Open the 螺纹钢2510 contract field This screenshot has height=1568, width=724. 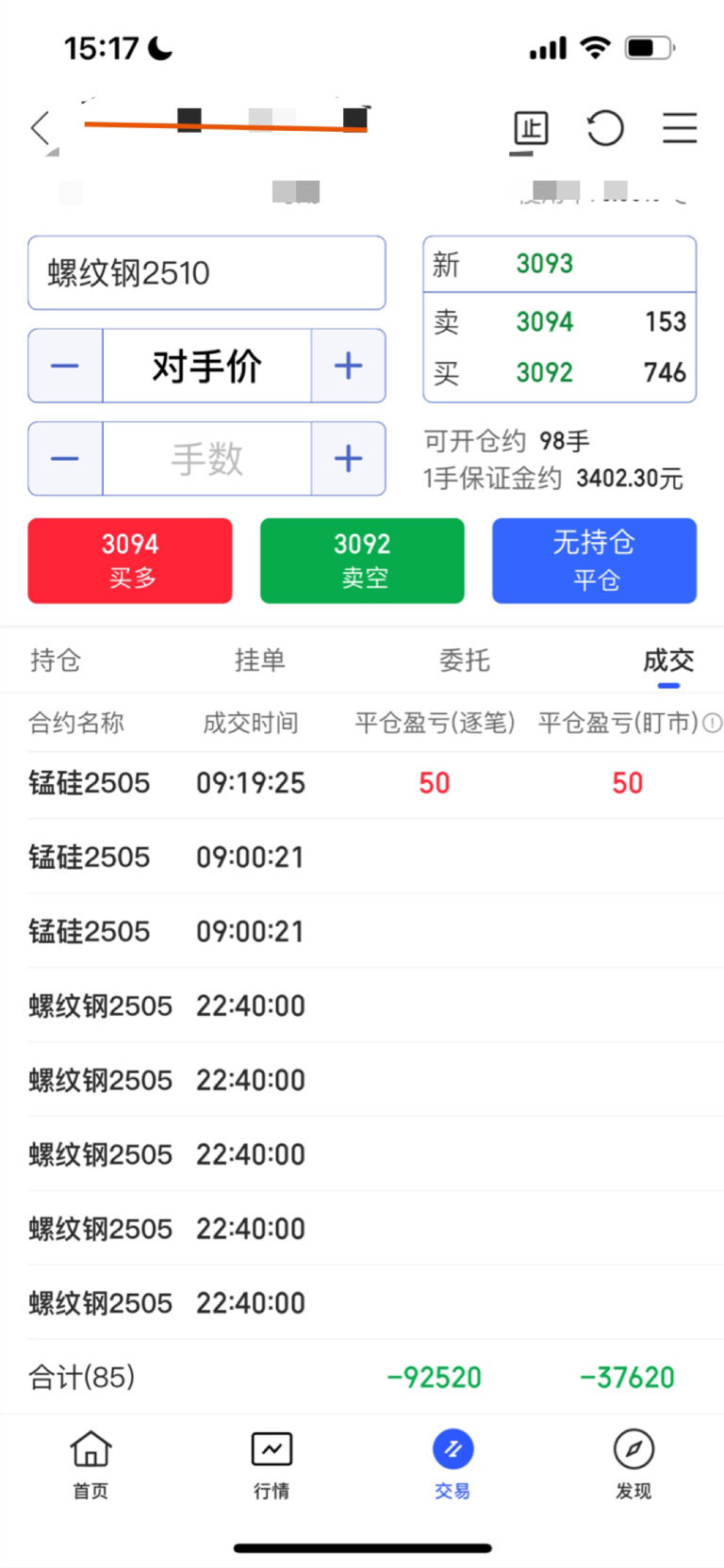pos(206,273)
